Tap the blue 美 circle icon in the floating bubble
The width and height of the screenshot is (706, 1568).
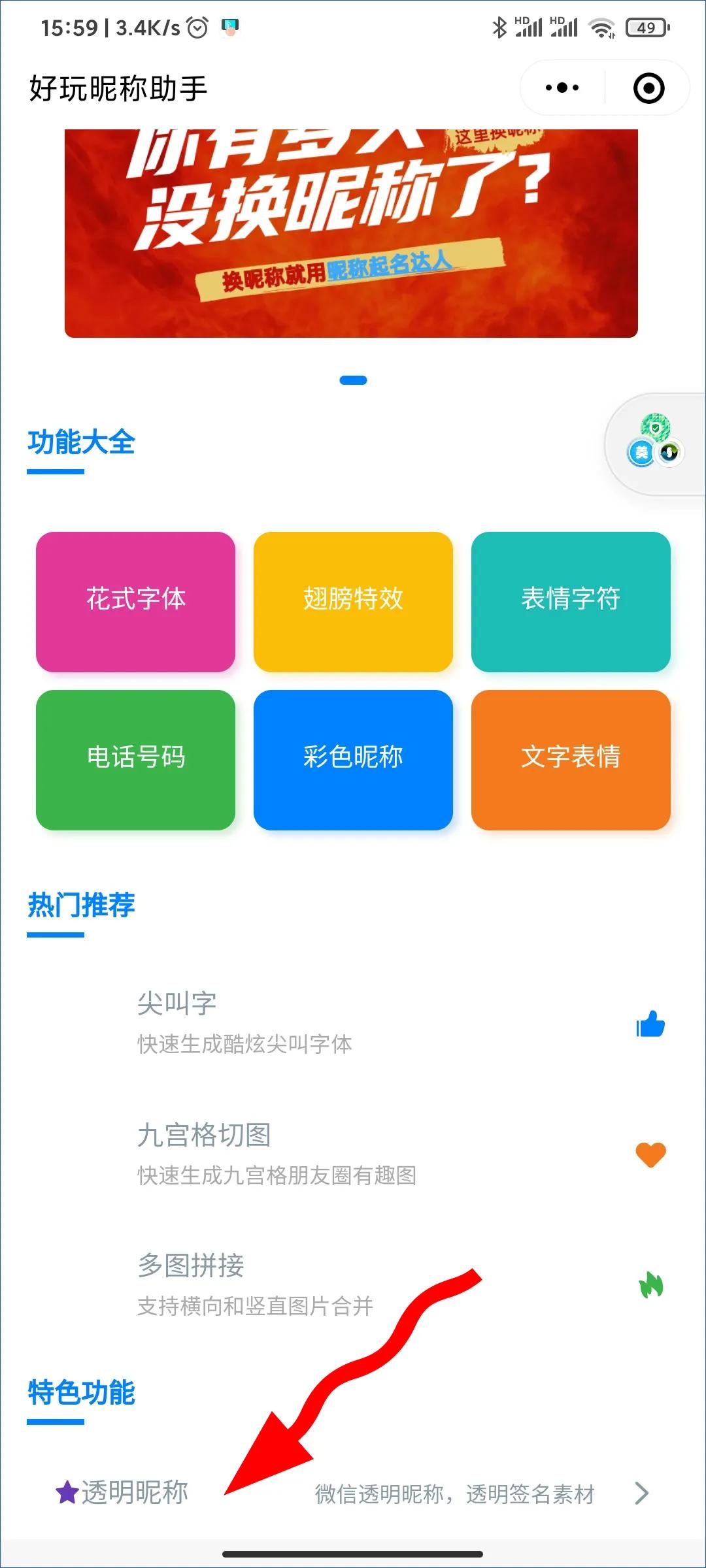coord(641,453)
